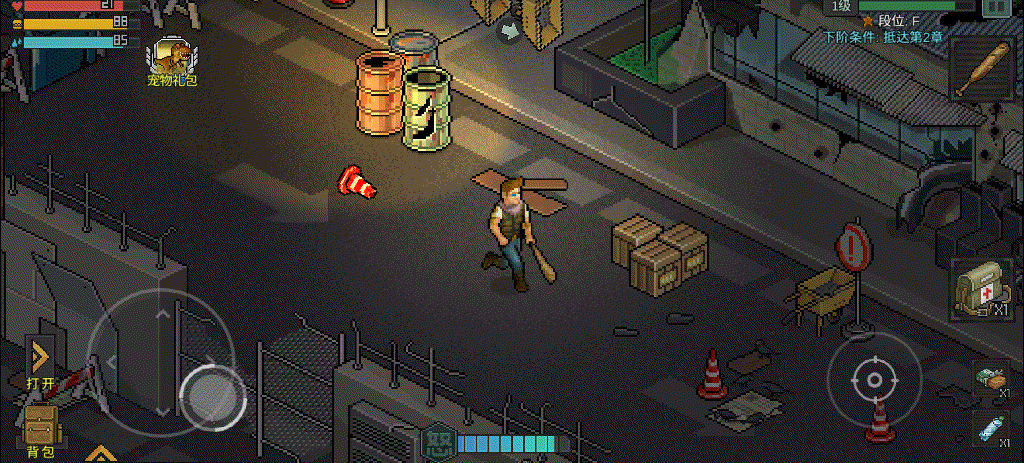
Task: Open the 背包 backpack
Action: 40,430
